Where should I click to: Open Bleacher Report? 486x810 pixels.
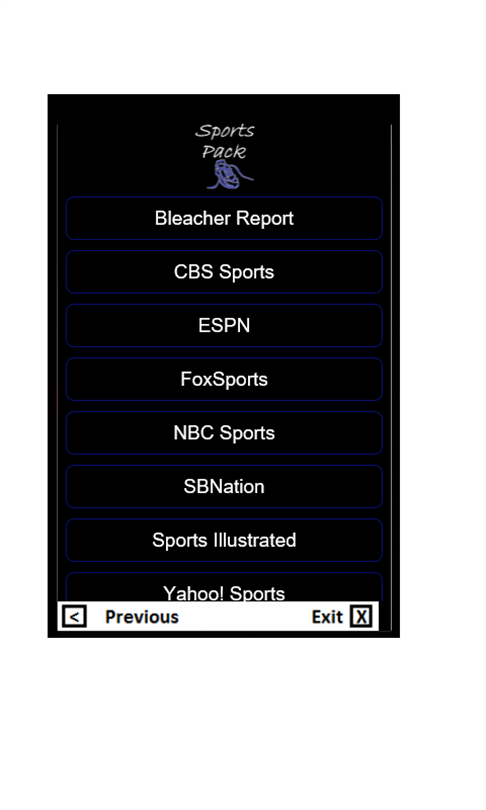(224, 218)
